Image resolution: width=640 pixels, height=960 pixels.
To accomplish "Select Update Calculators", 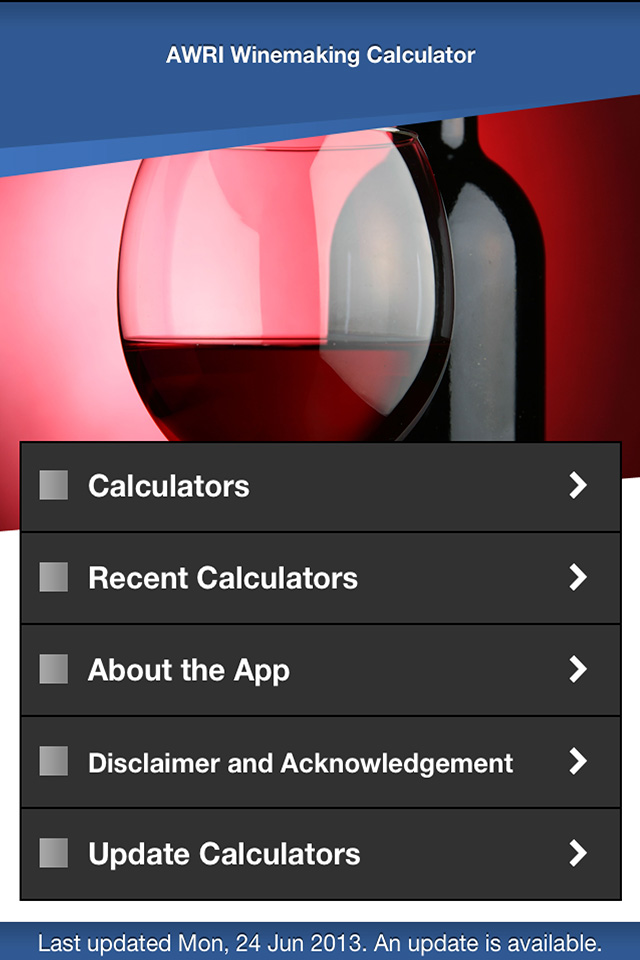I will point(320,854).
